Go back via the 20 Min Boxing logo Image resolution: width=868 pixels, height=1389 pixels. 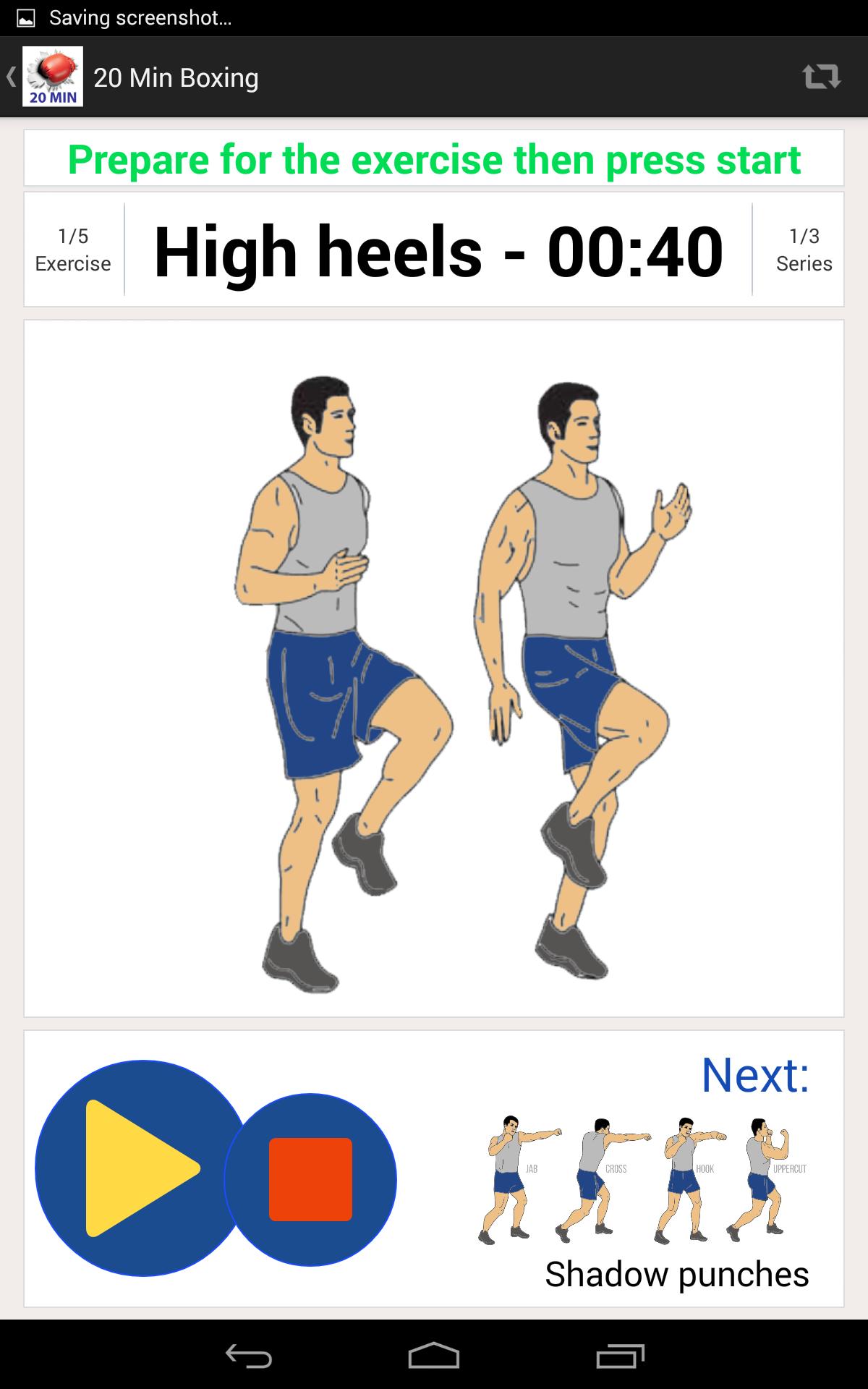coord(52,77)
